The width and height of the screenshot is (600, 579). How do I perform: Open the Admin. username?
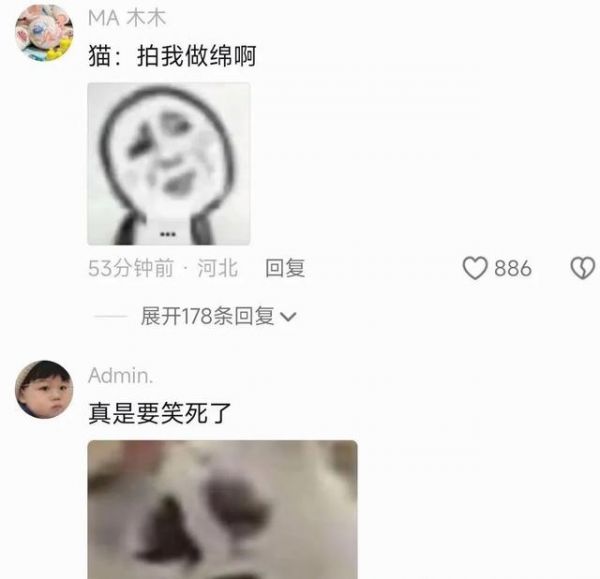(x=120, y=375)
